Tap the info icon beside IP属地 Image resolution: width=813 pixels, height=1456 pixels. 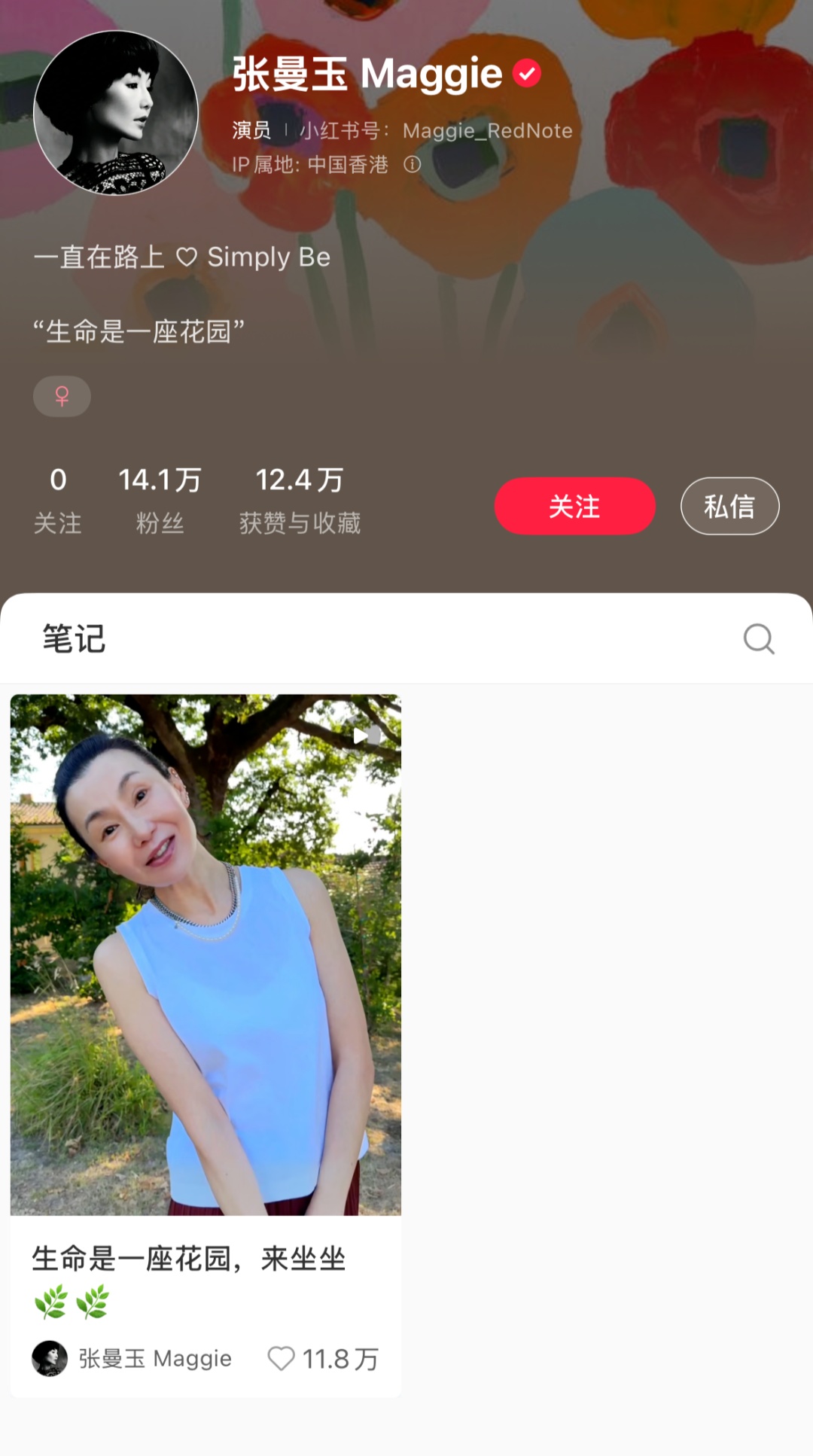(x=412, y=164)
